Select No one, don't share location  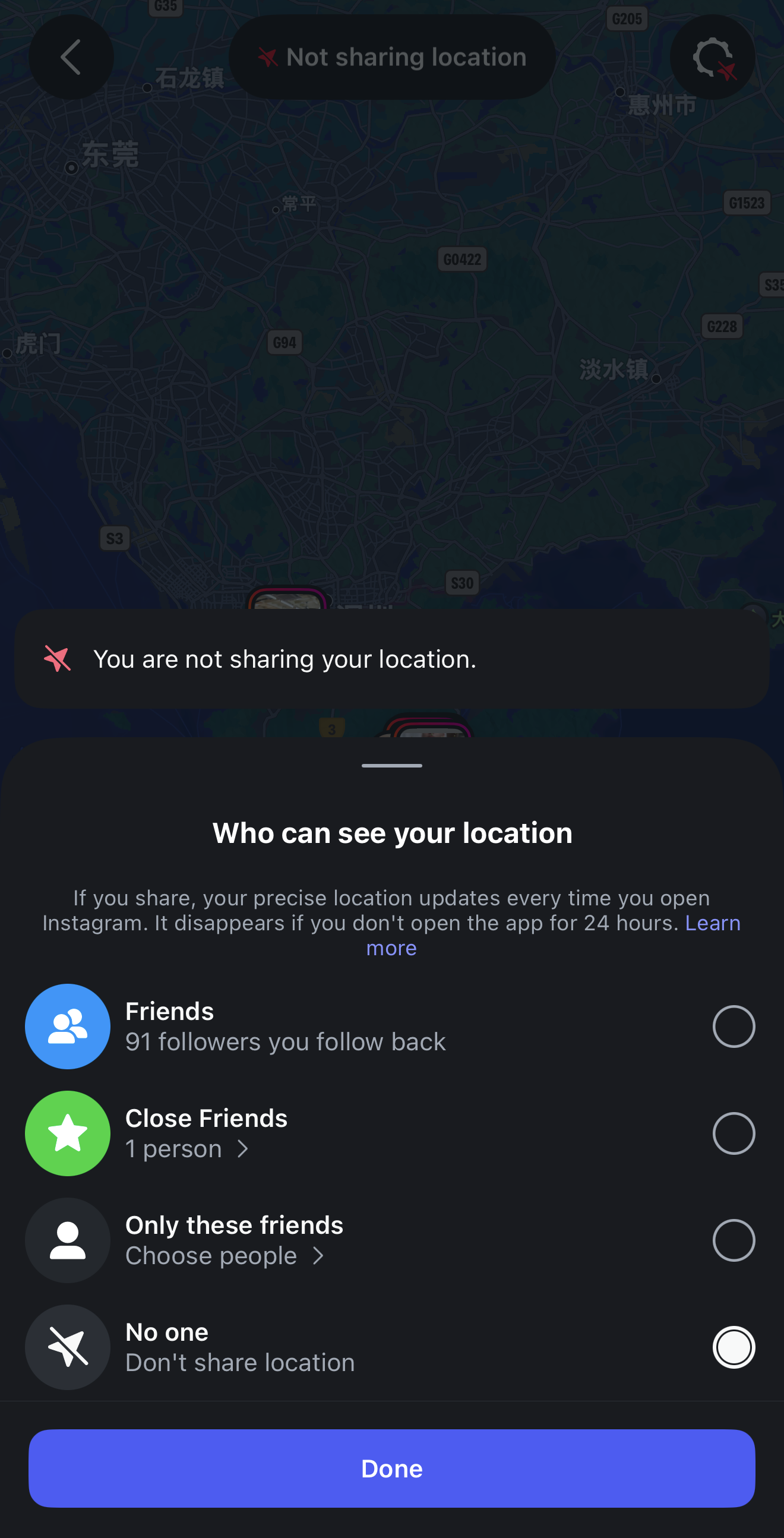click(x=734, y=1347)
